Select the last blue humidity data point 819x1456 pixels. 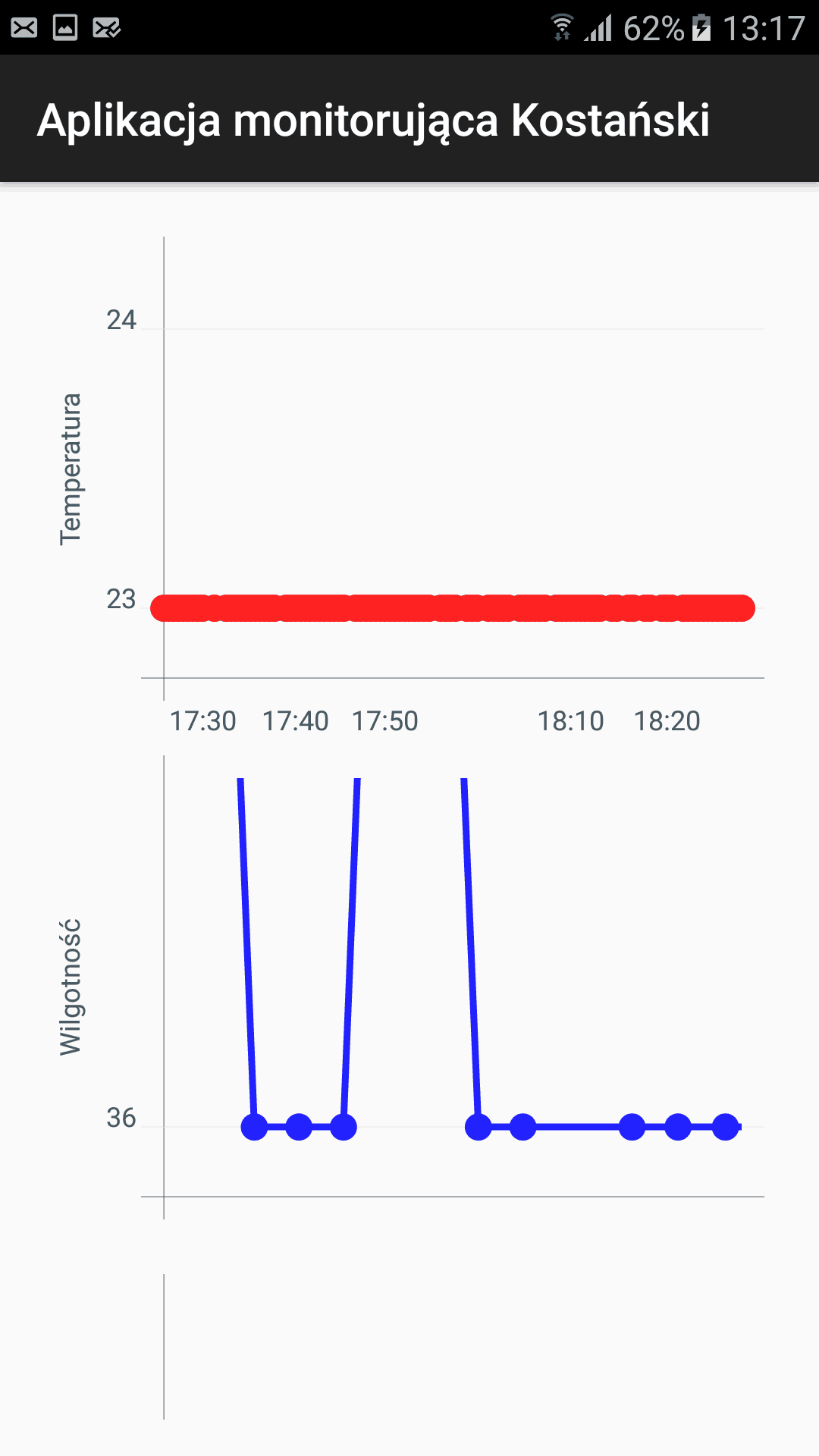pyautogui.click(x=726, y=1127)
